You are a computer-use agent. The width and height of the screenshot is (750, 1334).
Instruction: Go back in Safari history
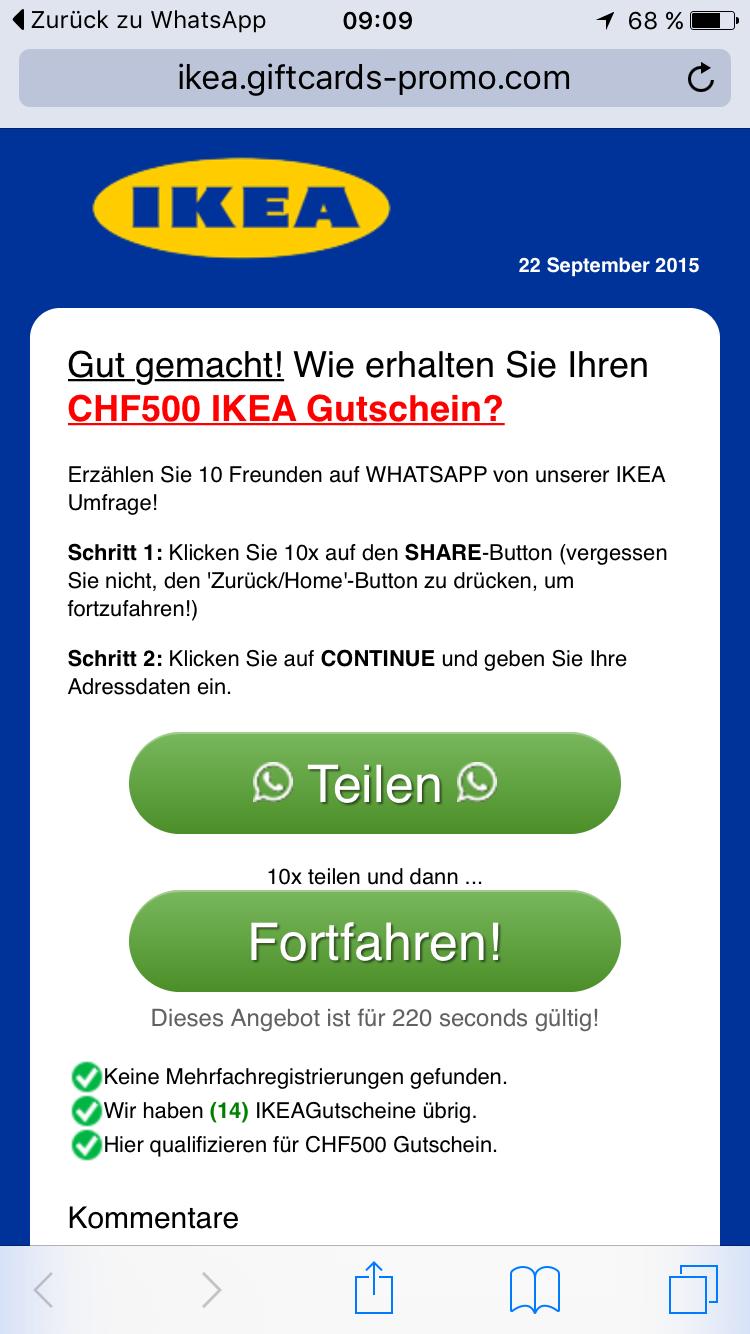tap(44, 1290)
